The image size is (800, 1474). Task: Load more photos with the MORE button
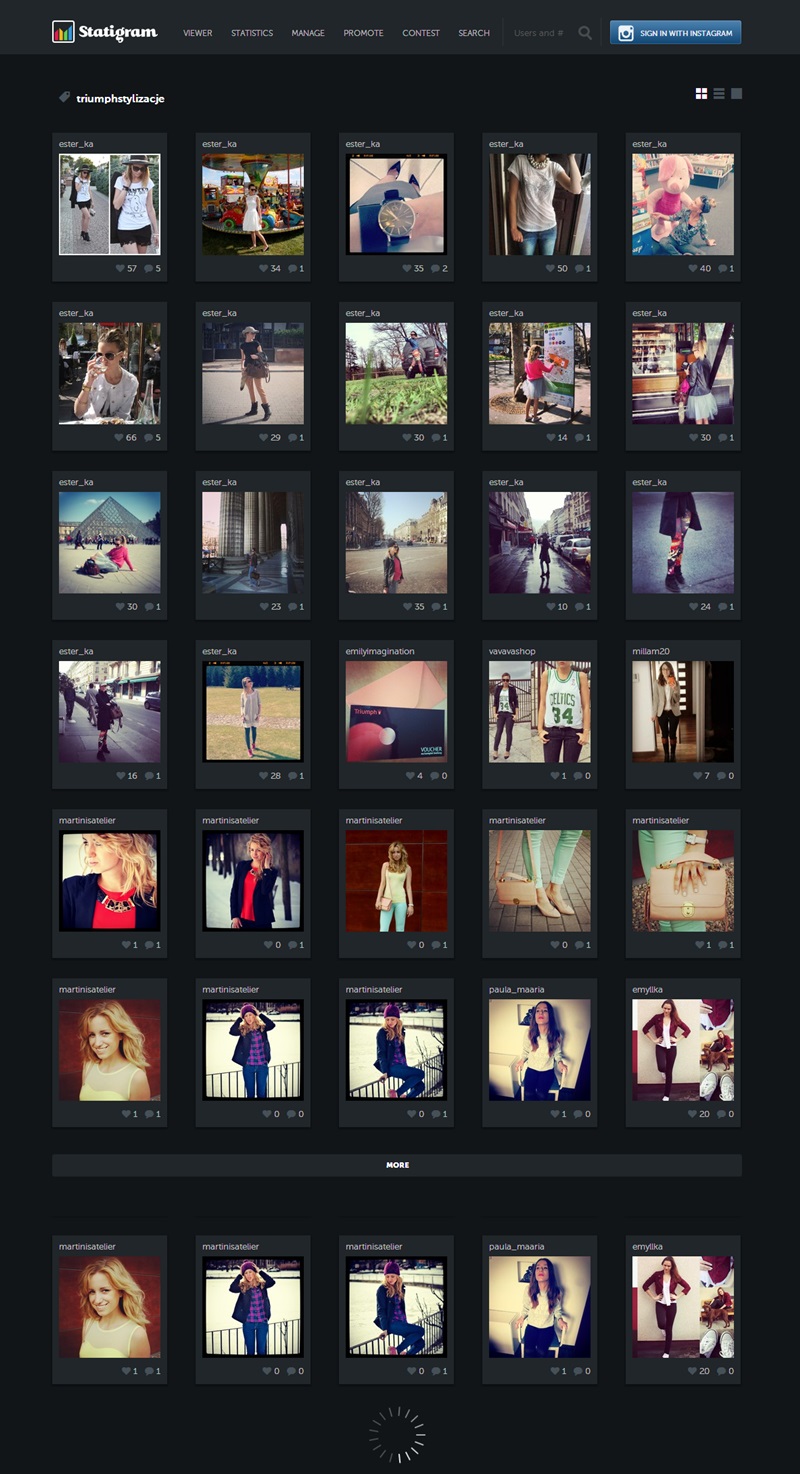pyautogui.click(x=397, y=1165)
